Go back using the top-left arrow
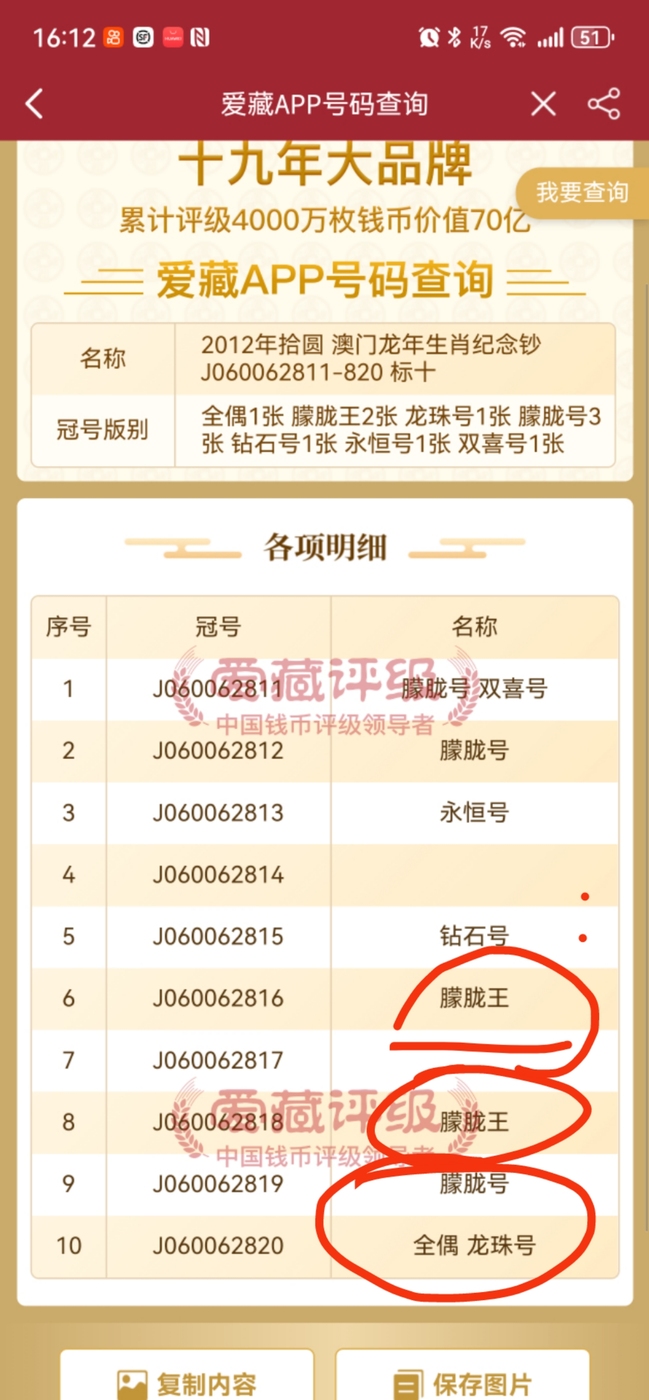The width and height of the screenshot is (649, 1400). coord(35,104)
